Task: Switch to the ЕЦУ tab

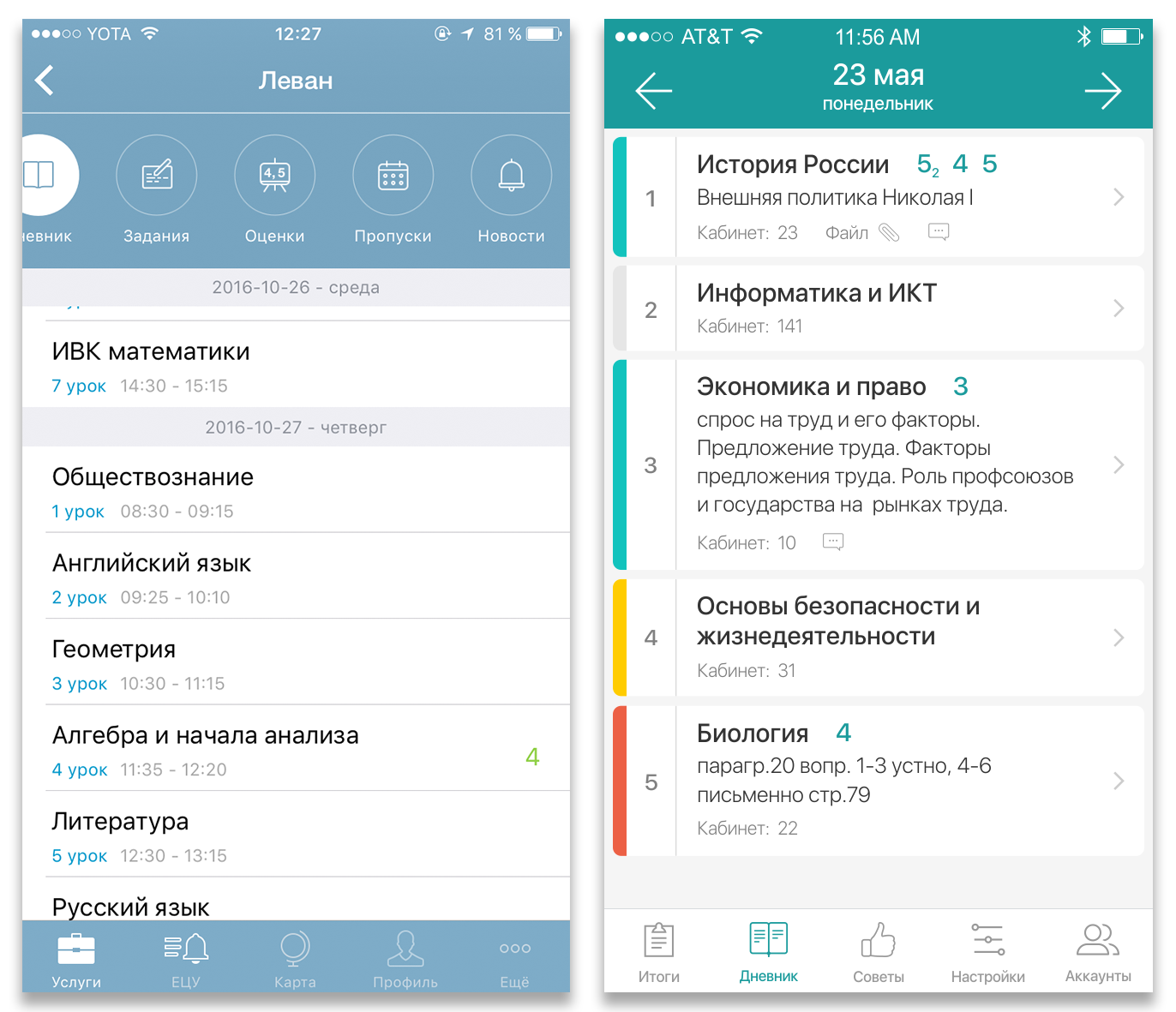Action: (186, 958)
